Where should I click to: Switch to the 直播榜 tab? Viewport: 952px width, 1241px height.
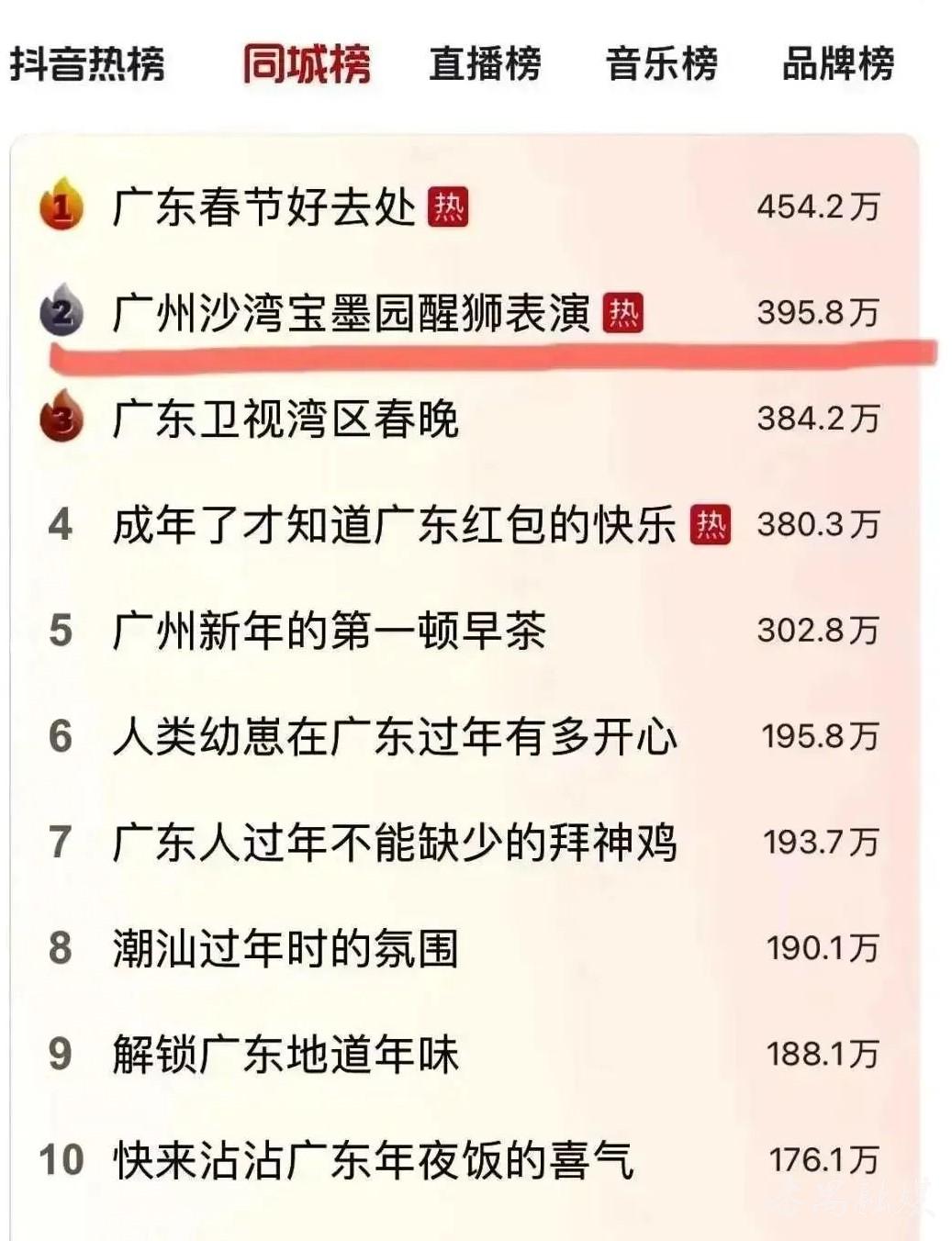(485, 64)
